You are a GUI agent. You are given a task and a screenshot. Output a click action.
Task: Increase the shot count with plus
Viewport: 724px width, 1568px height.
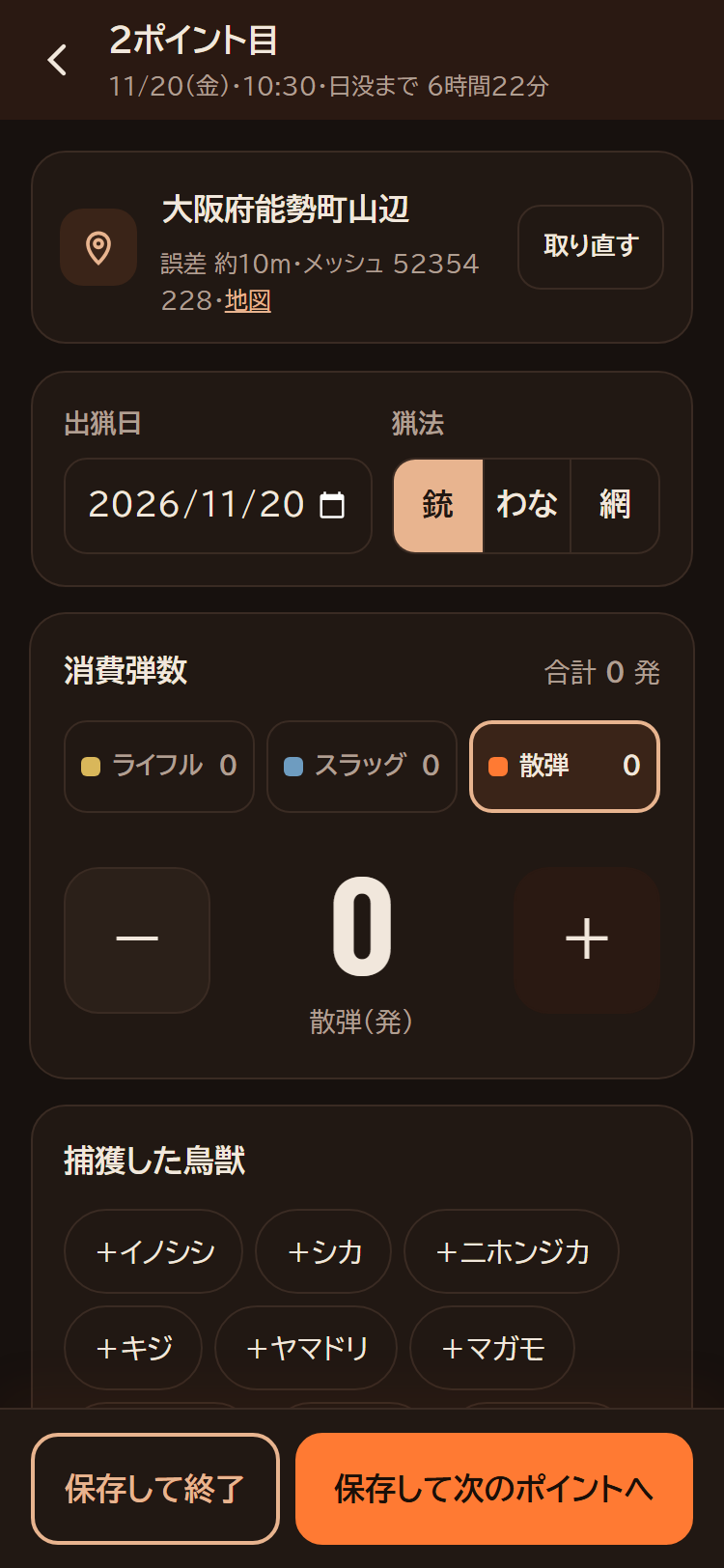tap(587, 940)
